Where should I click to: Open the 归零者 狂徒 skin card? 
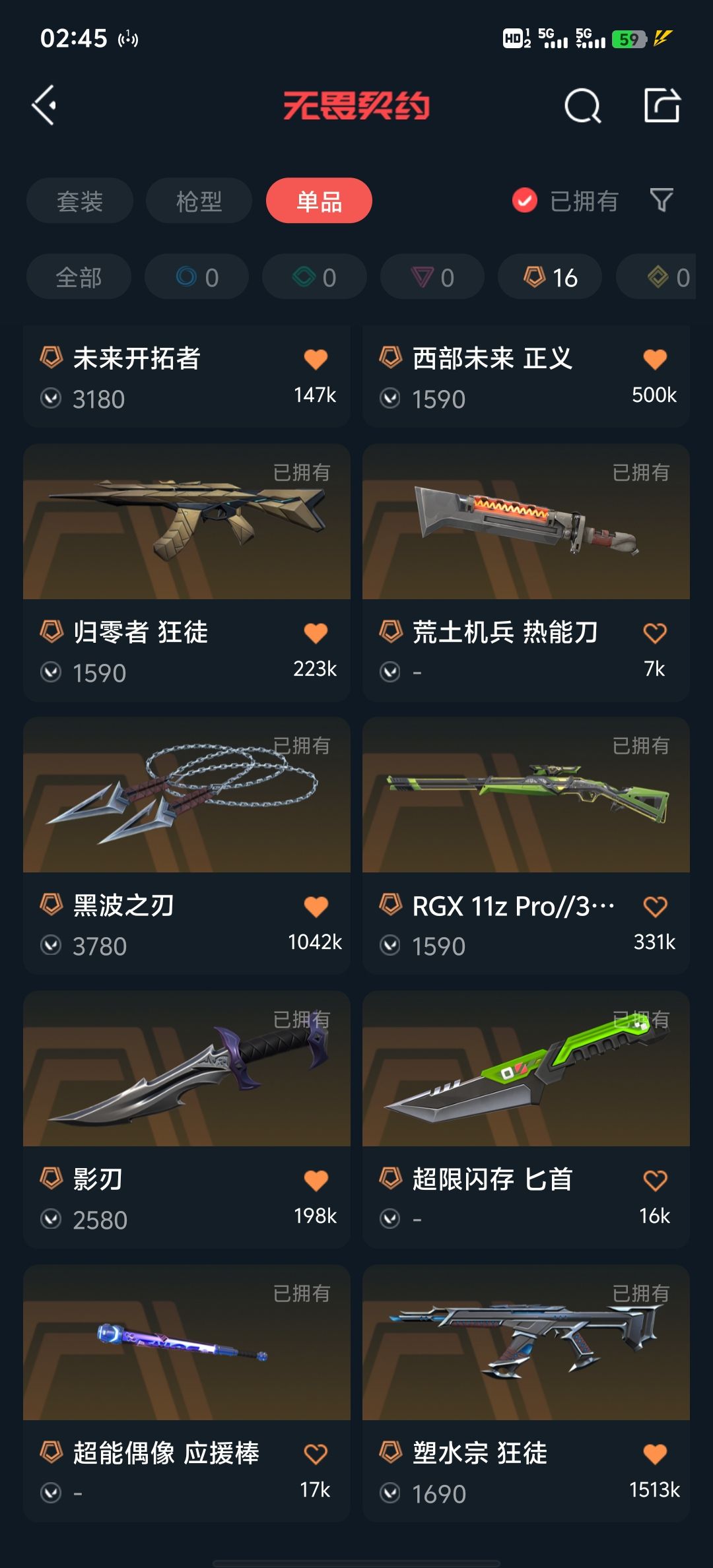[x=187, y=572]
